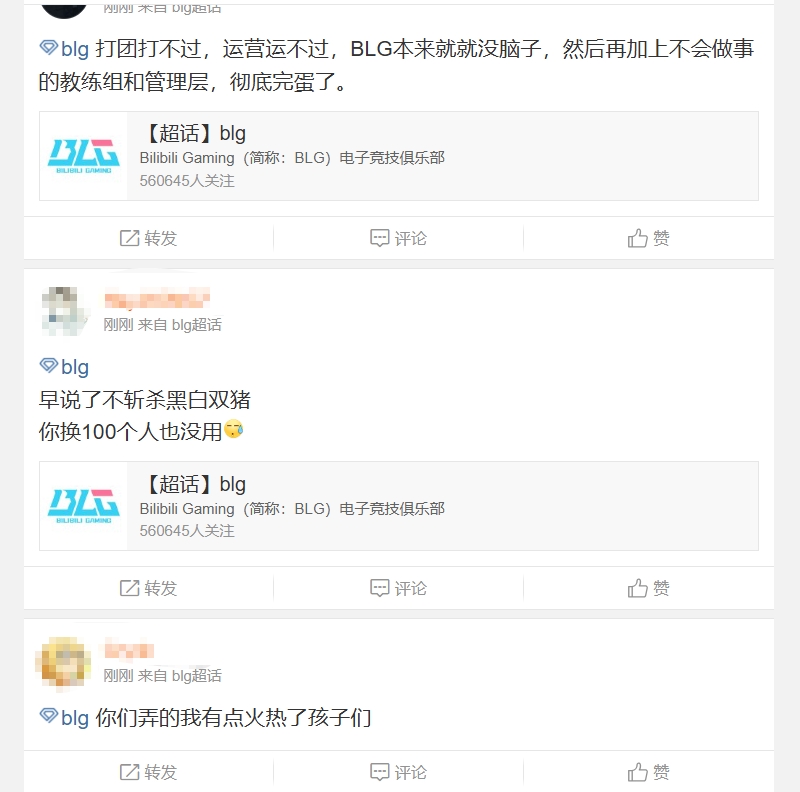Comment on the post about 打团打不过
Image resolution: width=800 pixels, height=792 pixels.
click(x=398, y=238)
